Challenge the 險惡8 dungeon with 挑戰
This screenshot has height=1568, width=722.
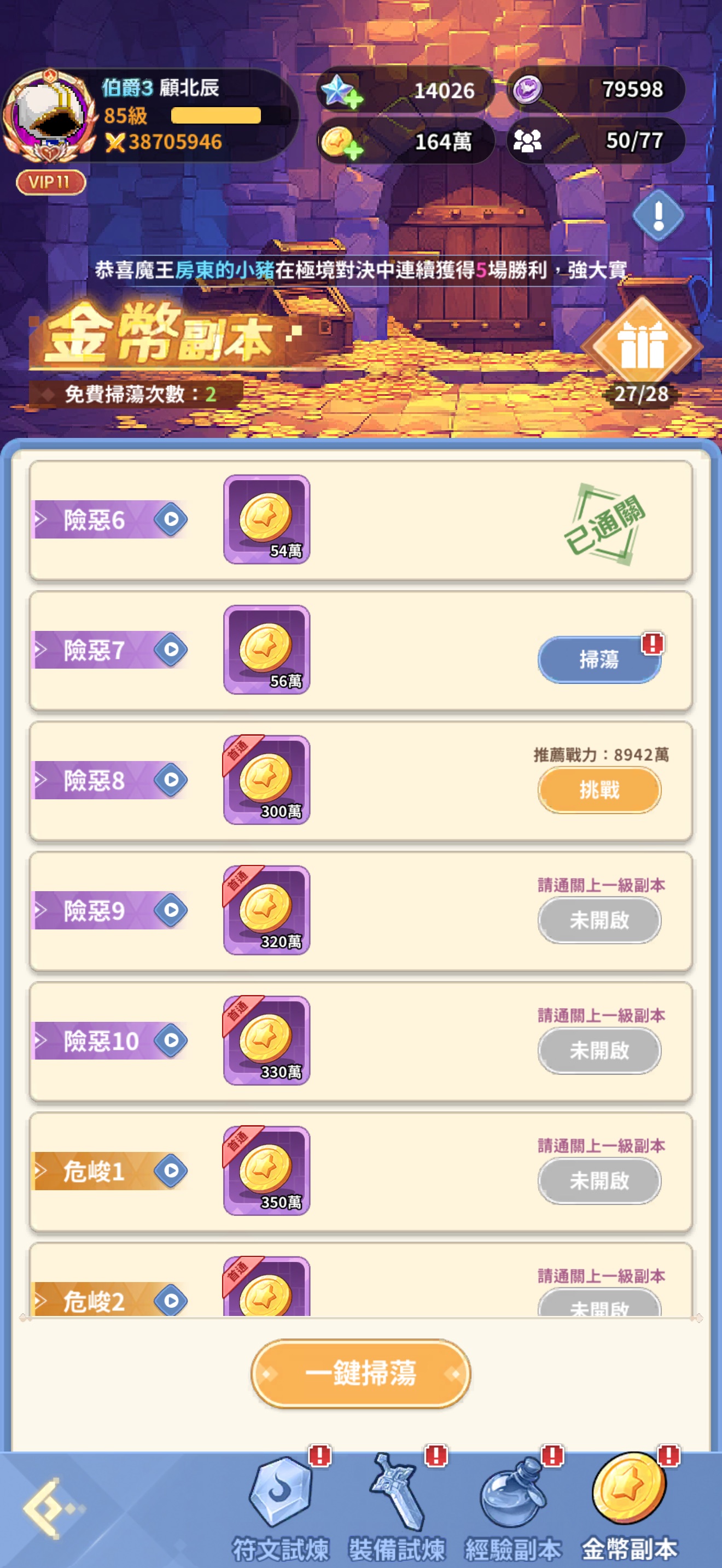click(598, 789)
